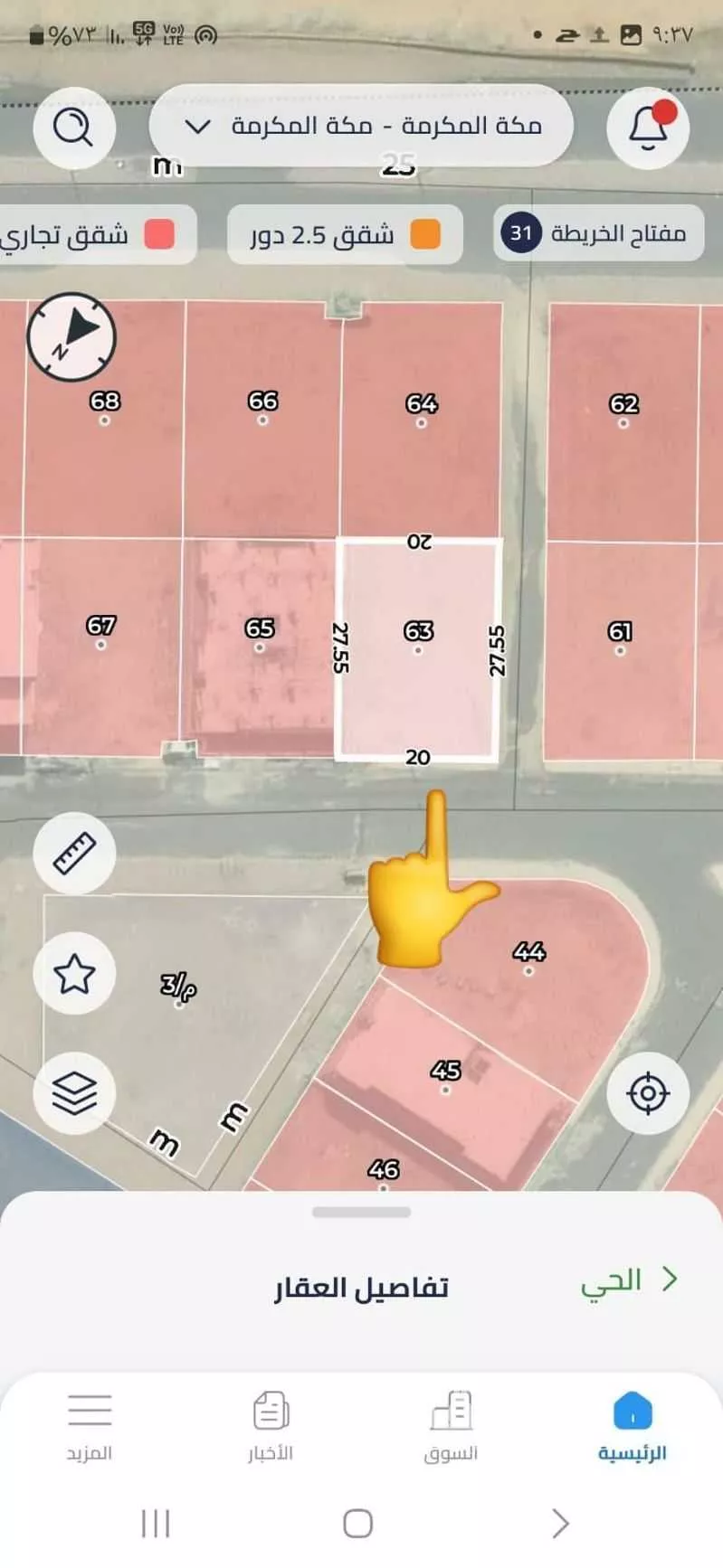
Task: Select the شقق 2.5 دور chip
Action: 345,235
